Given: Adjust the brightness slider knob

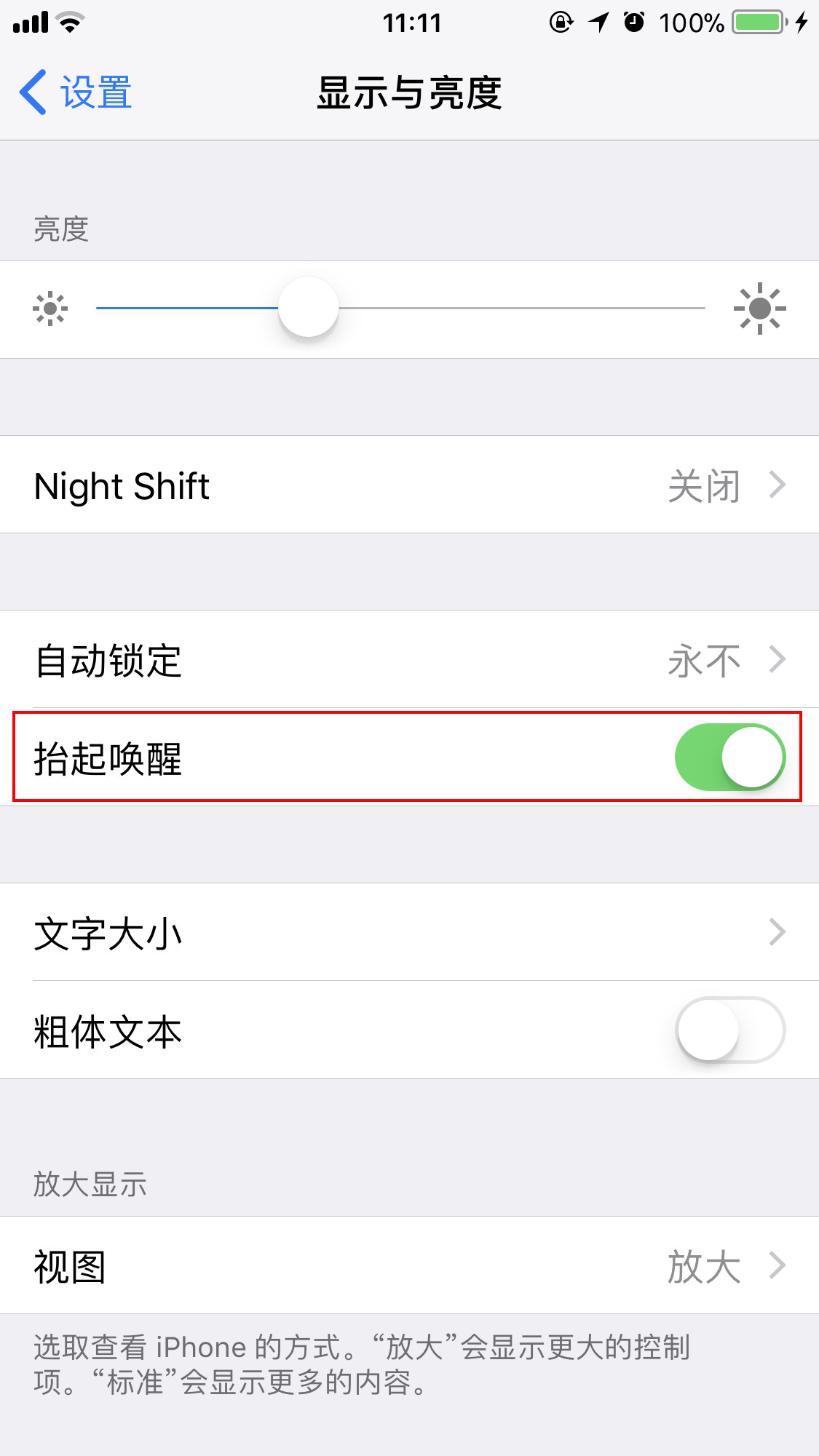Looking at the screenshot, I should pos(308,309).
